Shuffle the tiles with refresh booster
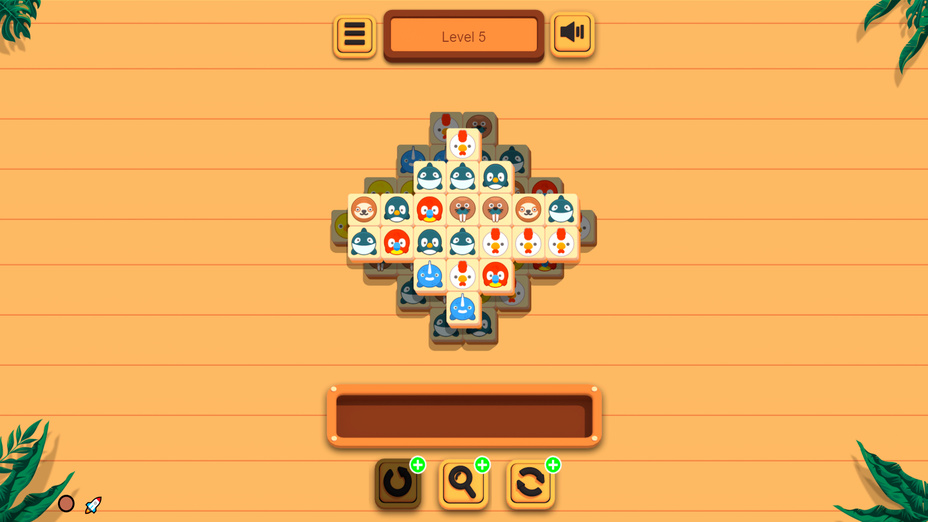Screen dimensions: 928x522 click(x=530, y=483)
